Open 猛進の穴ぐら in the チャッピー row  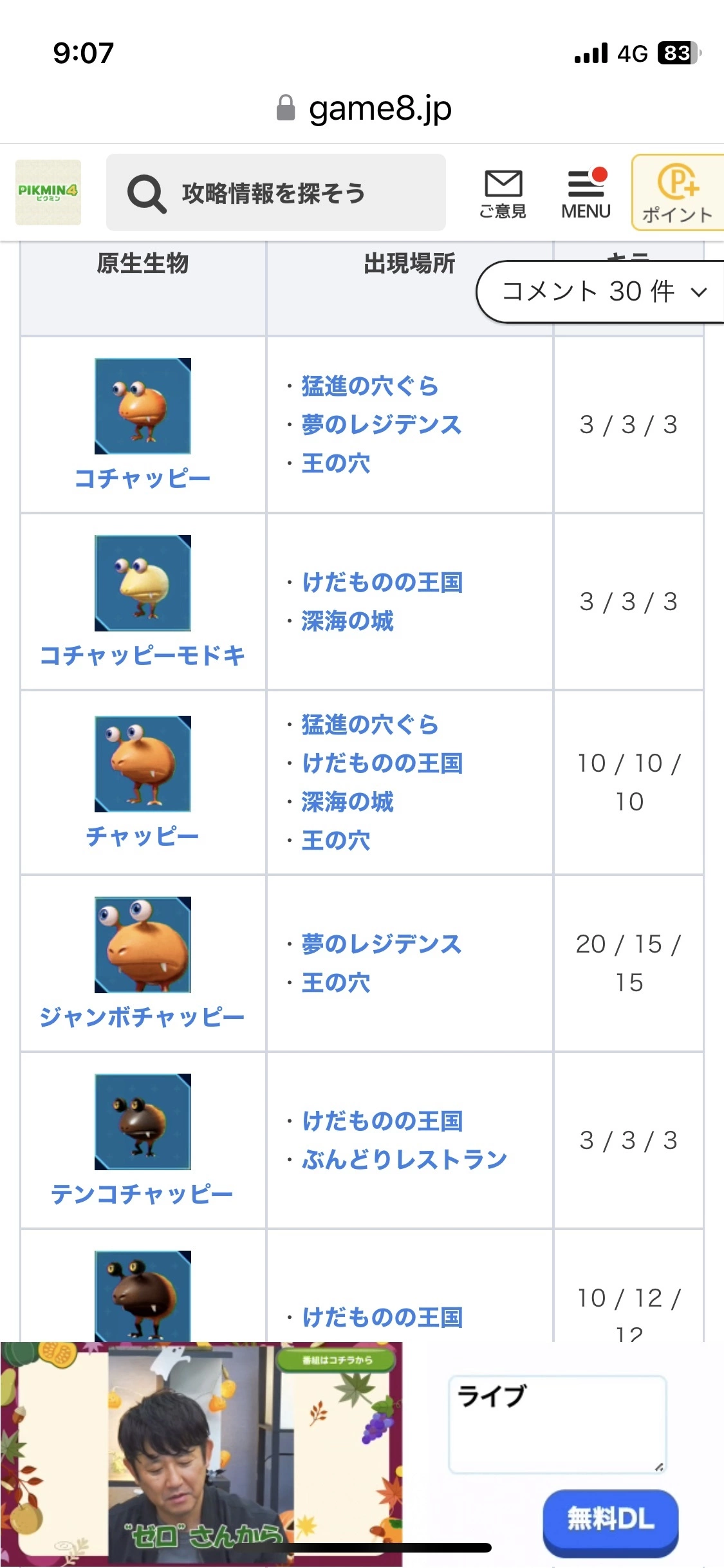click(370, 725)
